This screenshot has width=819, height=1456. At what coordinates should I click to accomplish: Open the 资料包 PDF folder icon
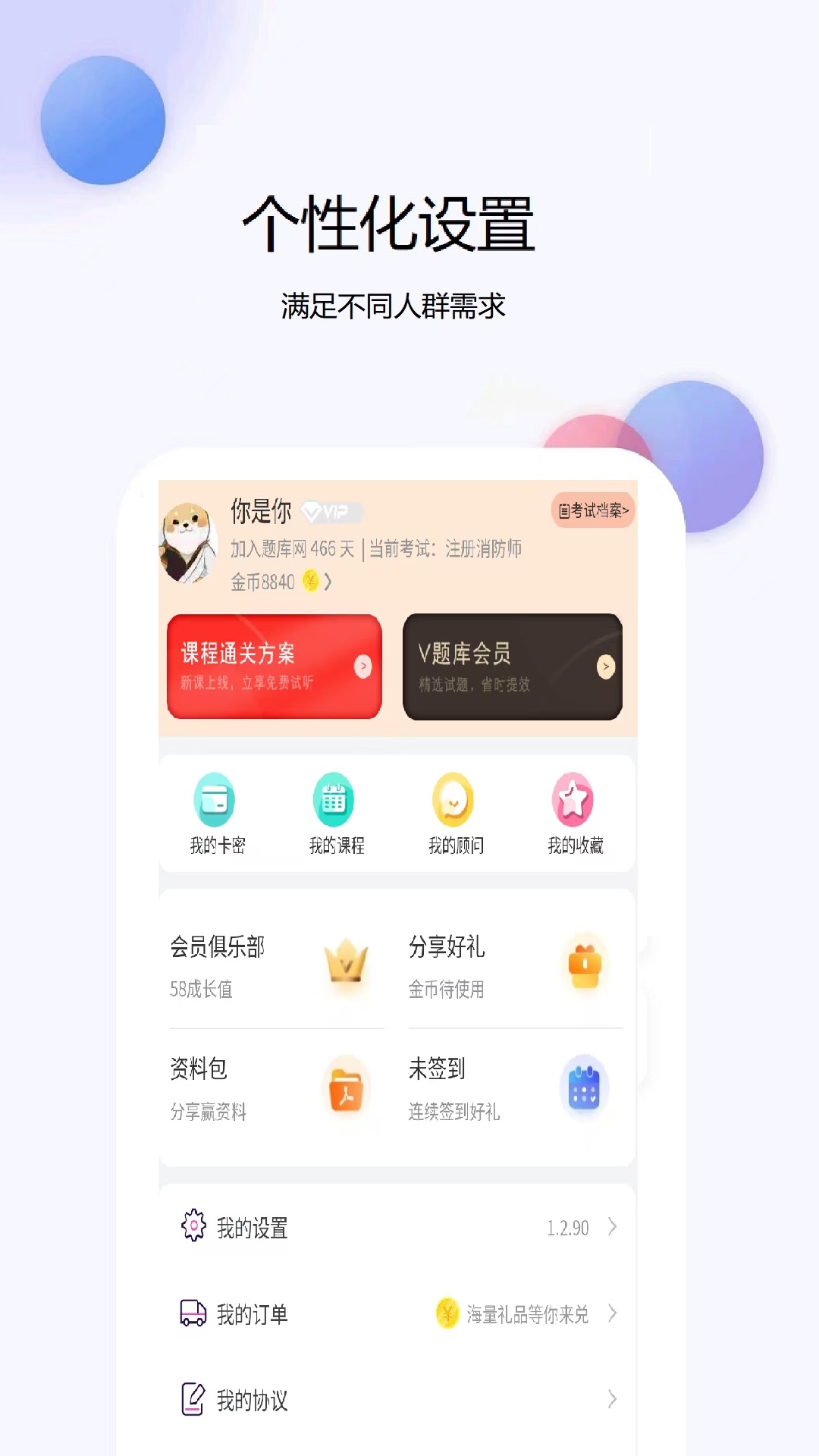(347, 1090)
